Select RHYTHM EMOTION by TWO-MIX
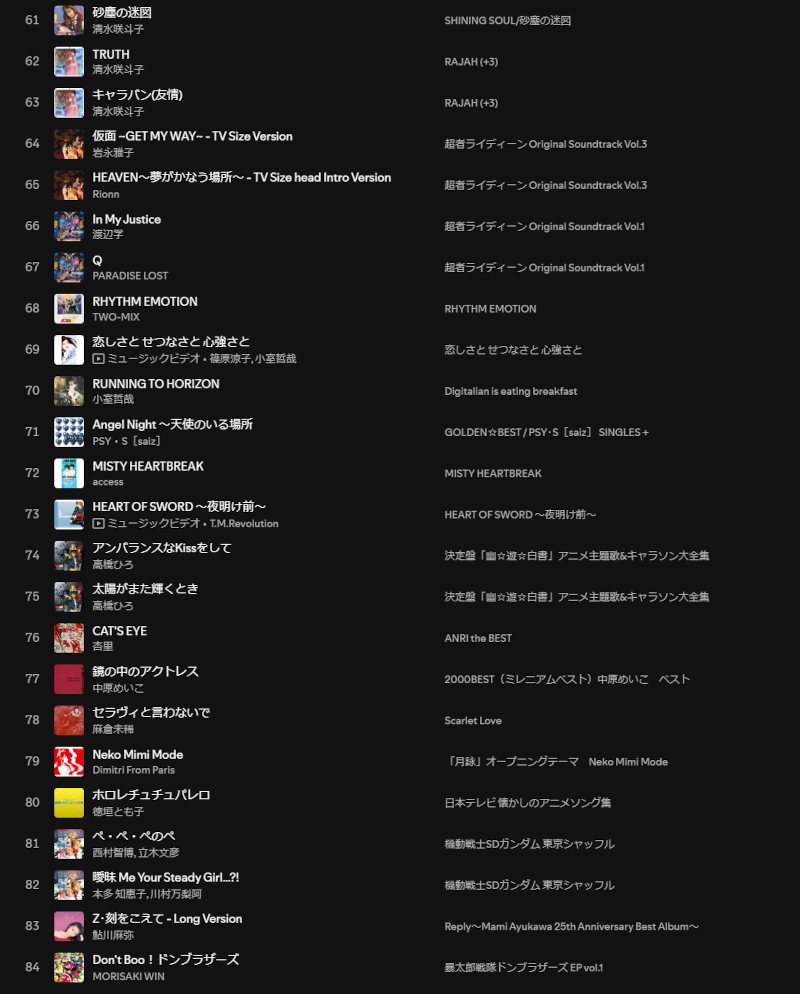 (x=145, y=301)
